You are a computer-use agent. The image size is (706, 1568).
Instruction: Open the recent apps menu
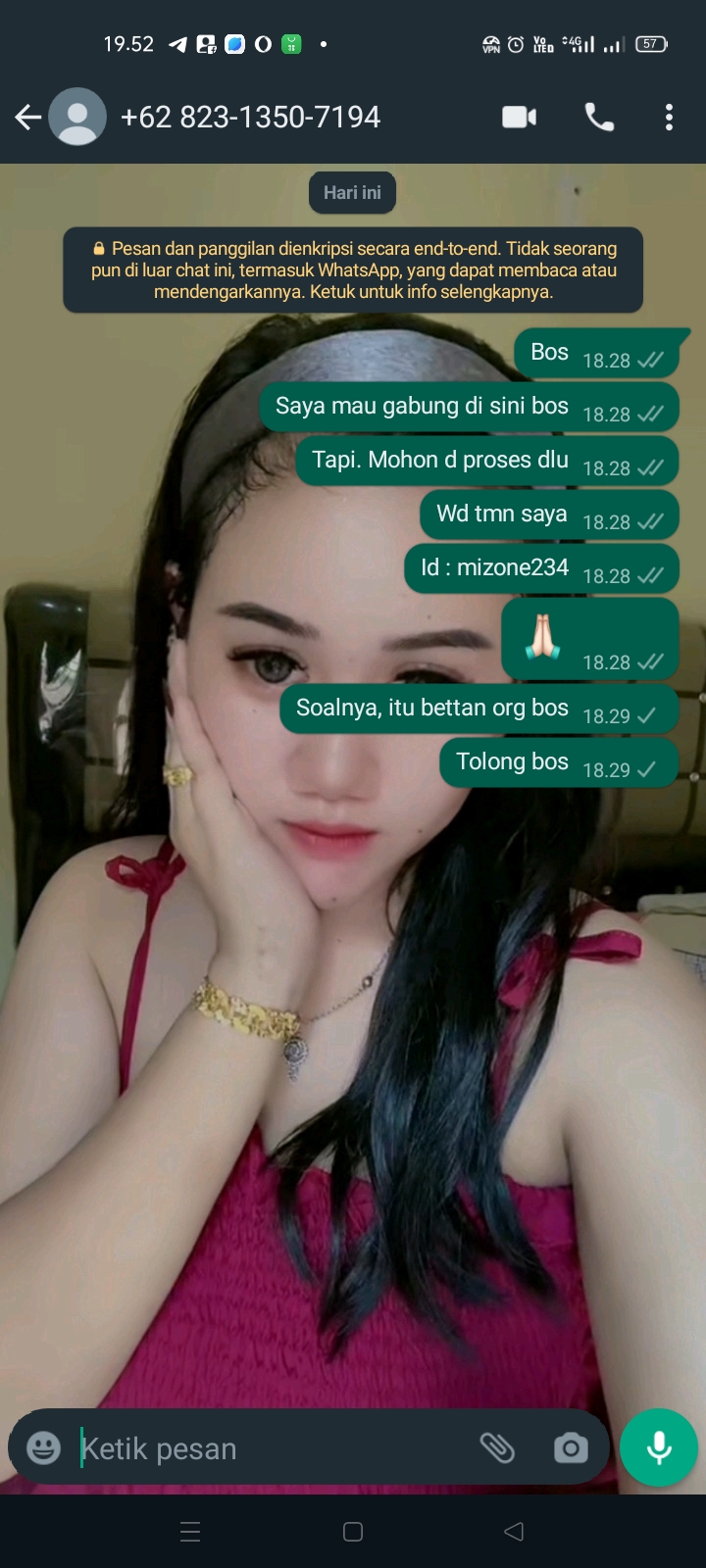click(191, 1532)
